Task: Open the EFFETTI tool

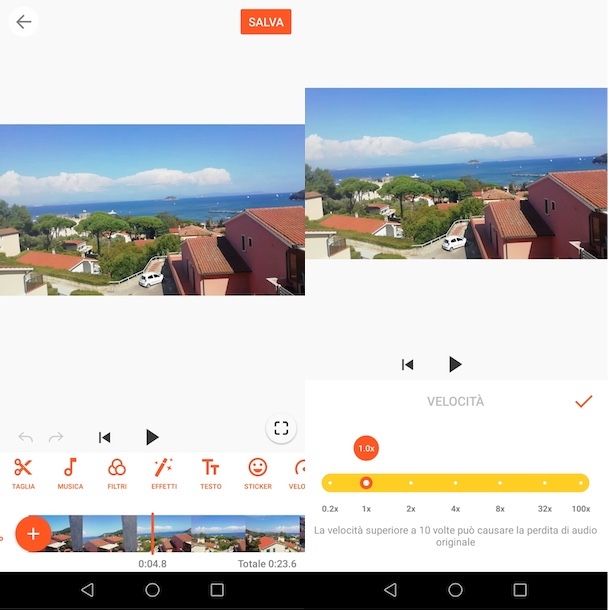Action: click(x=164, y=473)
